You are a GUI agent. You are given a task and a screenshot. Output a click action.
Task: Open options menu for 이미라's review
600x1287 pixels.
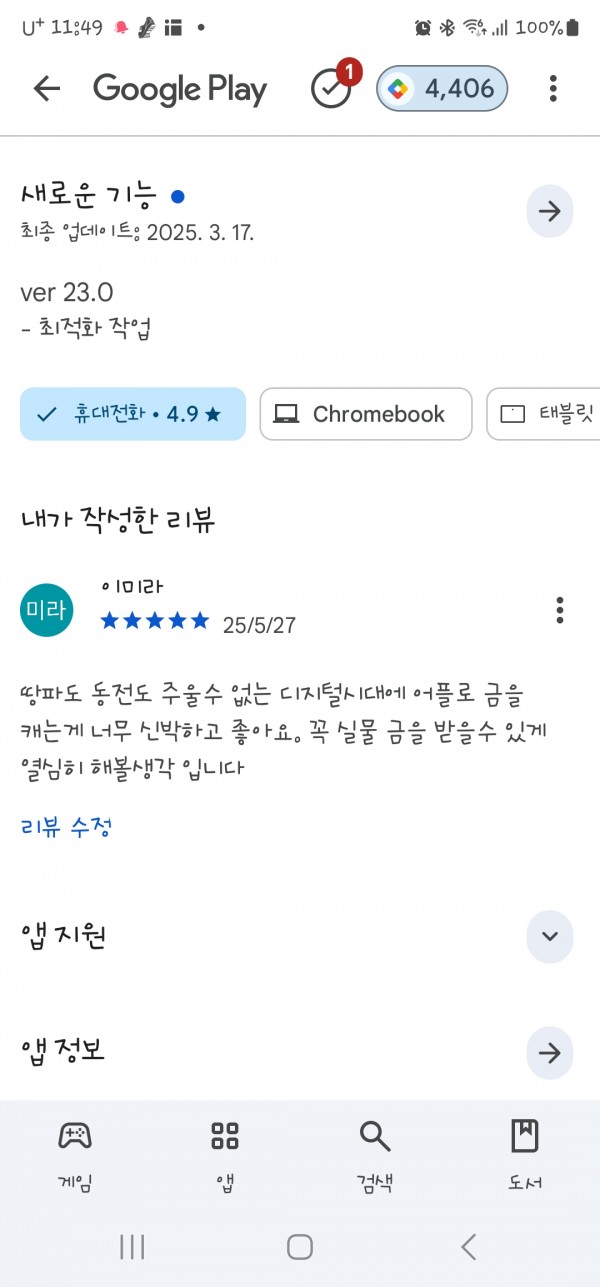(x=560, y=609)
